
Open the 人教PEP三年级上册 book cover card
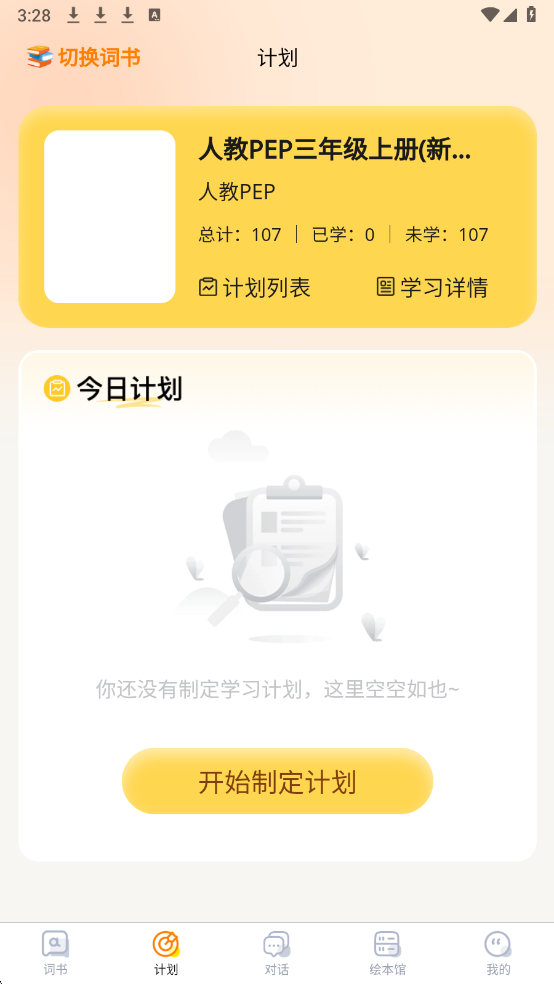(x=110, y=217)
